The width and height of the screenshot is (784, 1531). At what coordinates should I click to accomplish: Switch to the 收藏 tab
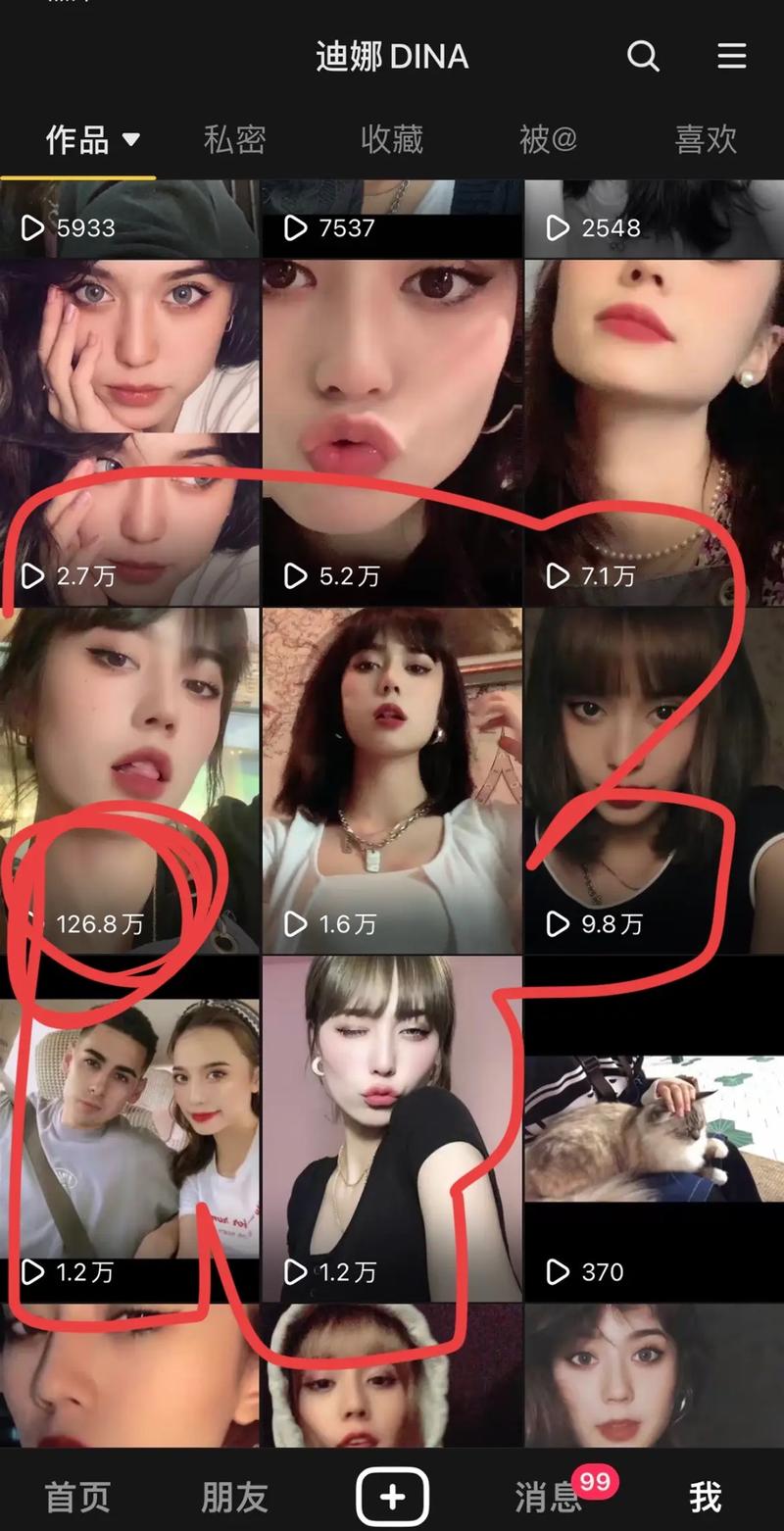tap(392, 140)
